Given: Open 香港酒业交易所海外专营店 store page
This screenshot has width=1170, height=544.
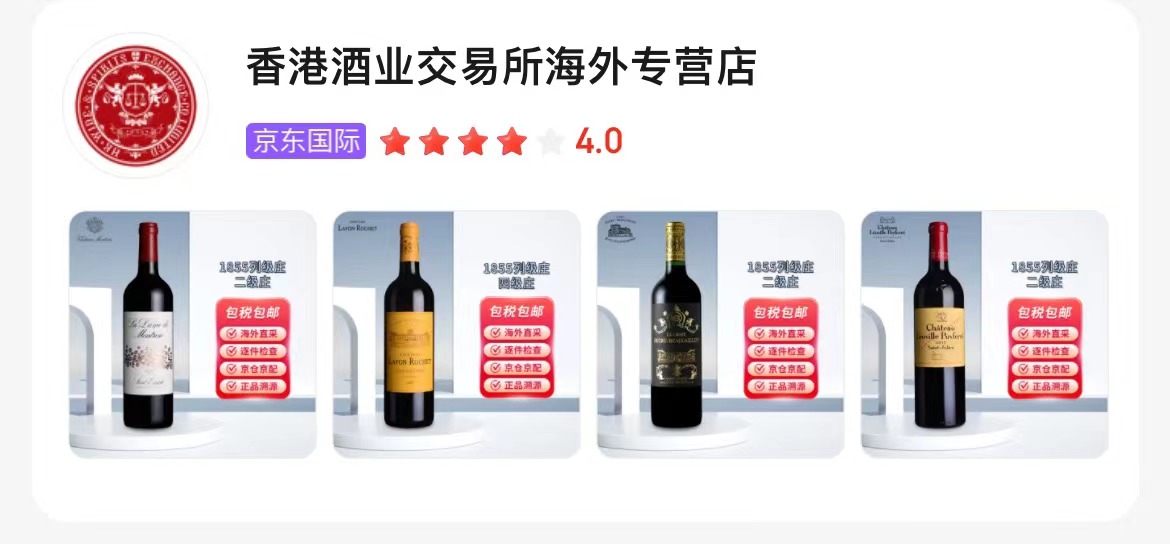Looking at the screenshot, I should [500, 68].
